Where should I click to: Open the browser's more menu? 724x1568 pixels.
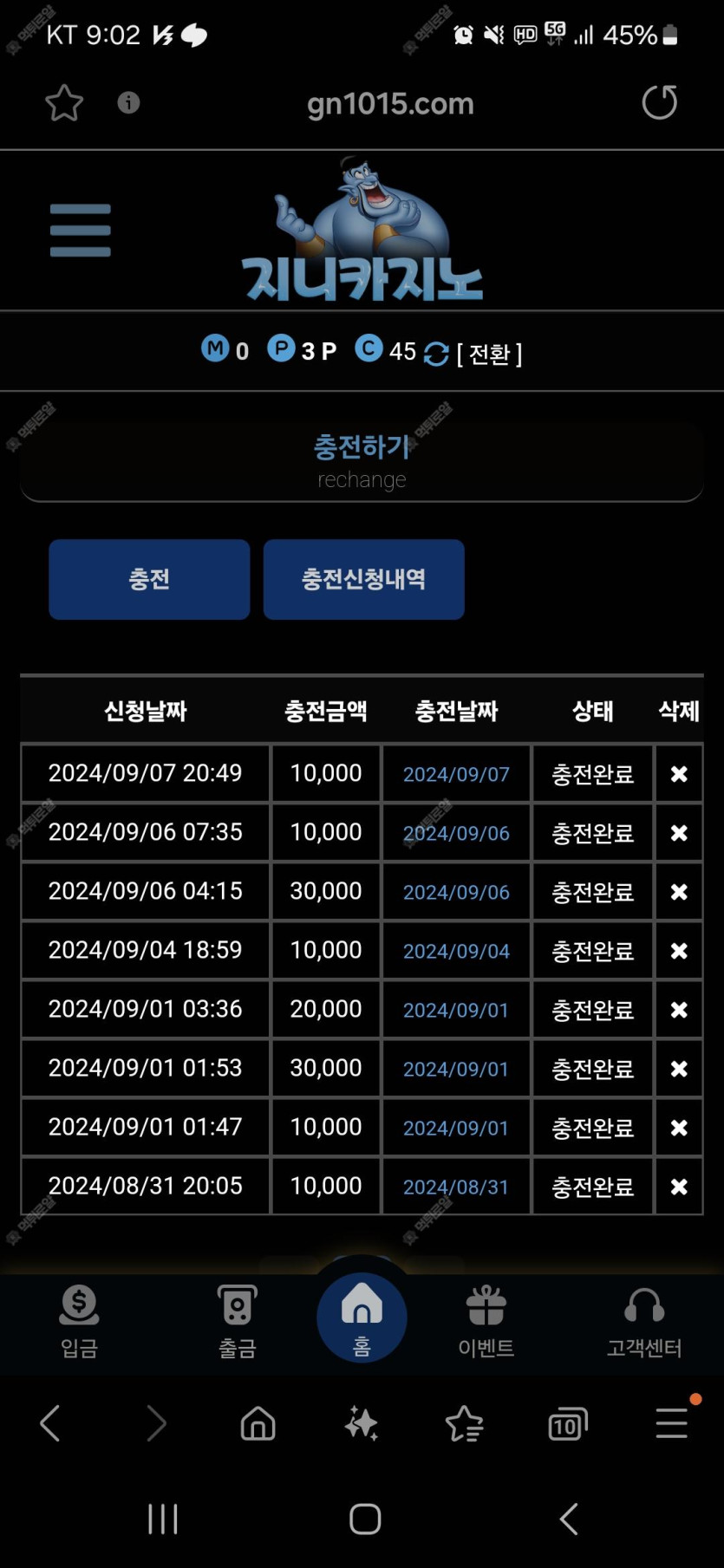coord(672,1422)
